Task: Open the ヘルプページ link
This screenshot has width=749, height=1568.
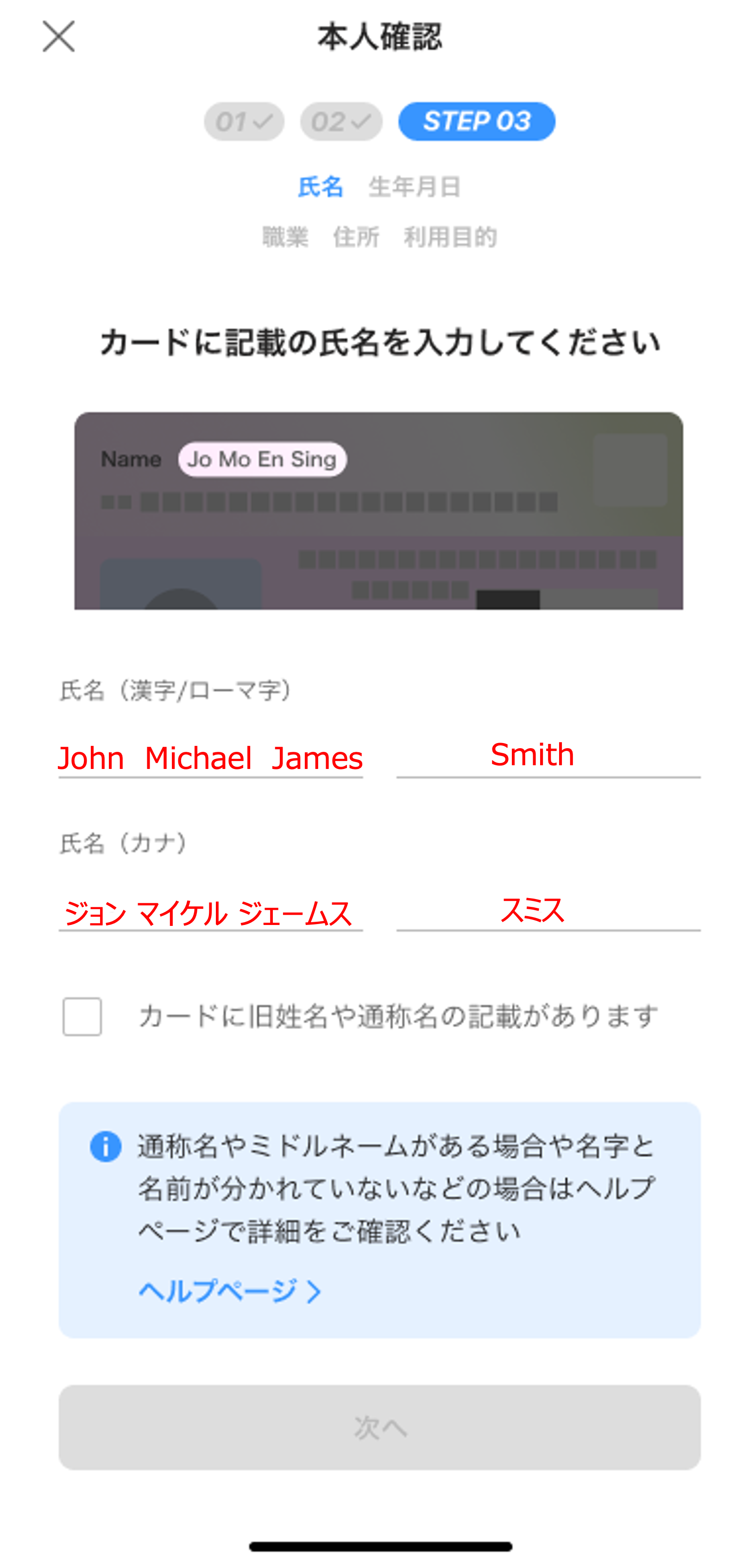Action: (230, 1290)
